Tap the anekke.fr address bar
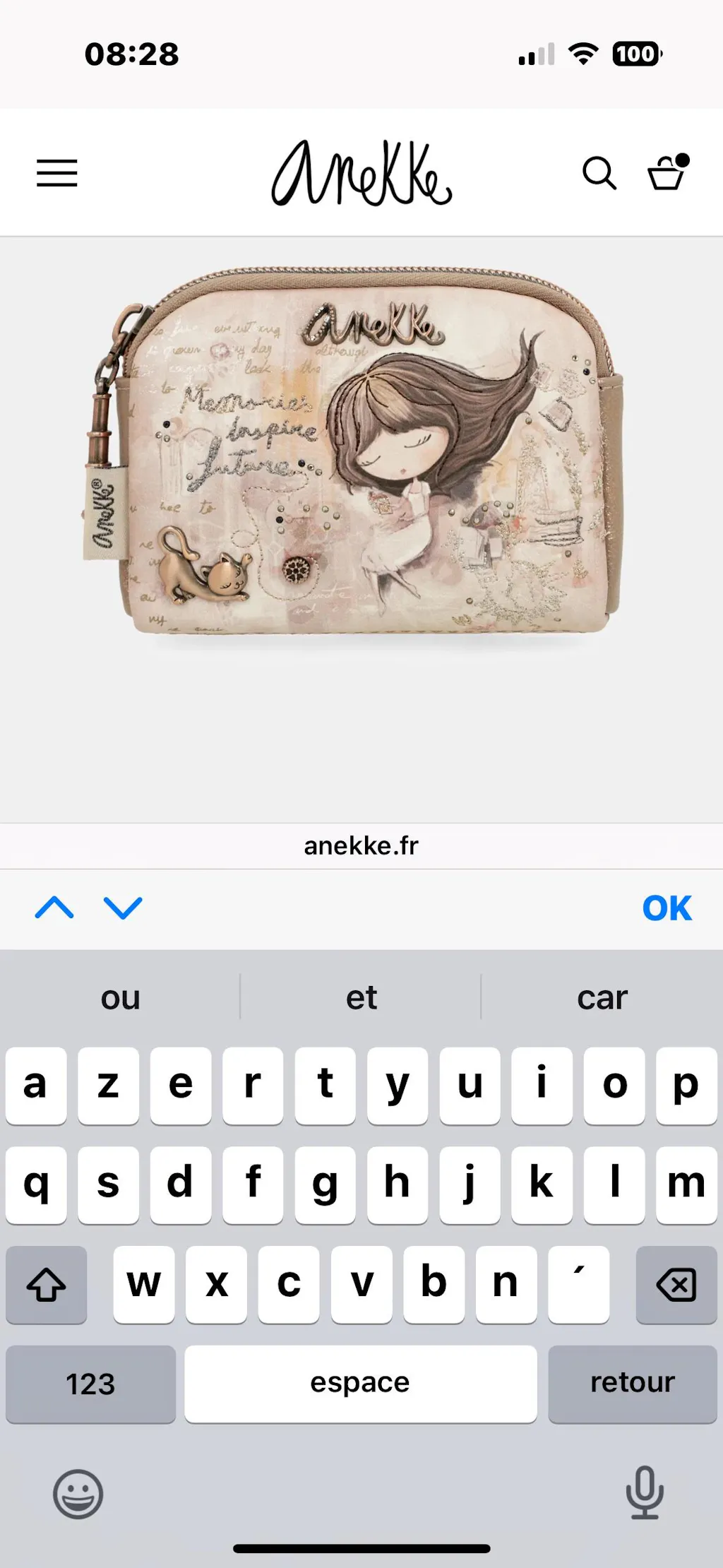This screenshot has width=723, height=1568. [361, 845]
